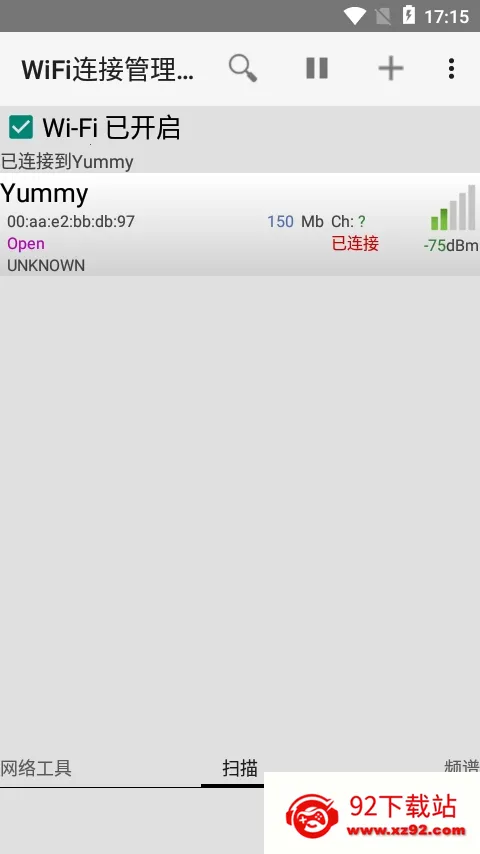Image resolution: width=480 pixels, height=854 pixels.
Task: Switch to the 频谱 tab
Action: (461, 765)
